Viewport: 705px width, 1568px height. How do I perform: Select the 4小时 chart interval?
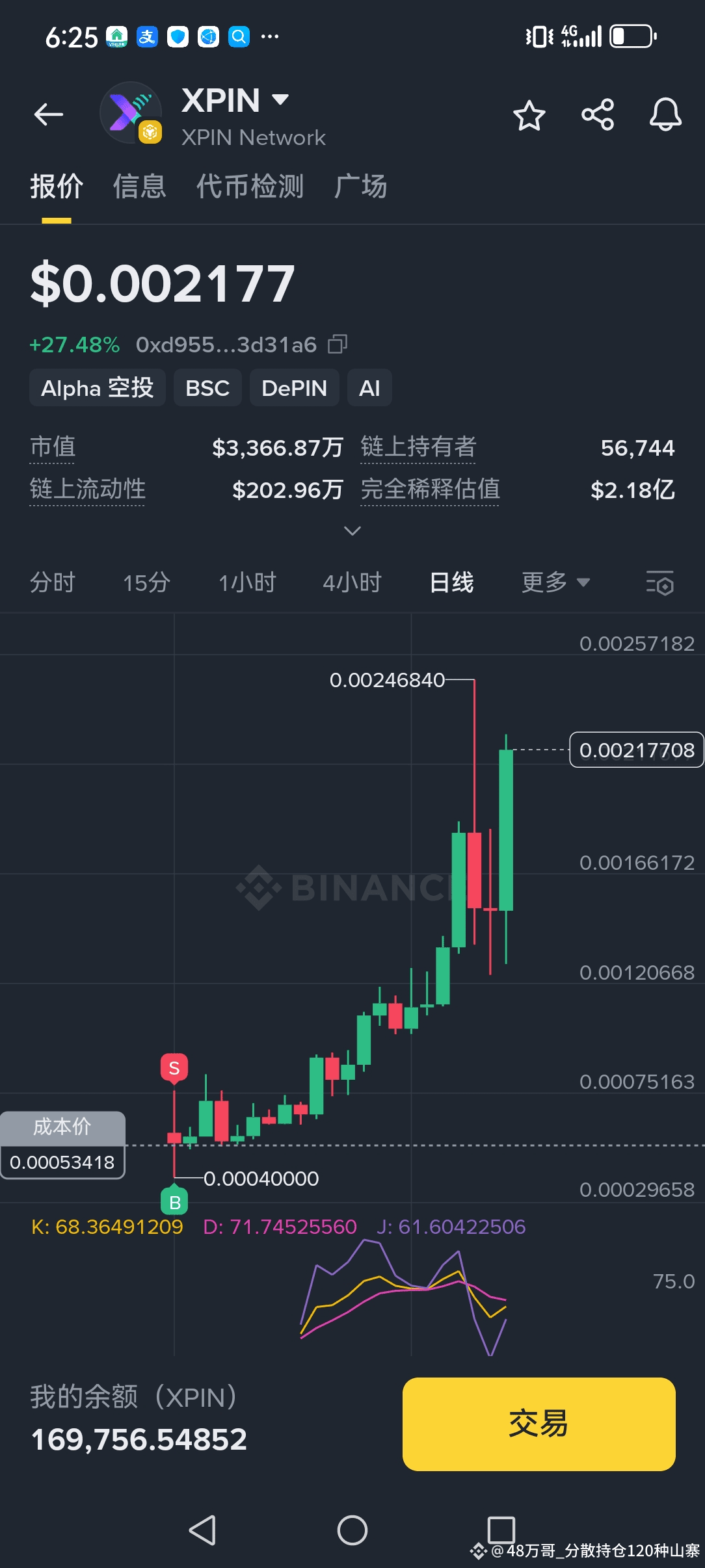352,582
